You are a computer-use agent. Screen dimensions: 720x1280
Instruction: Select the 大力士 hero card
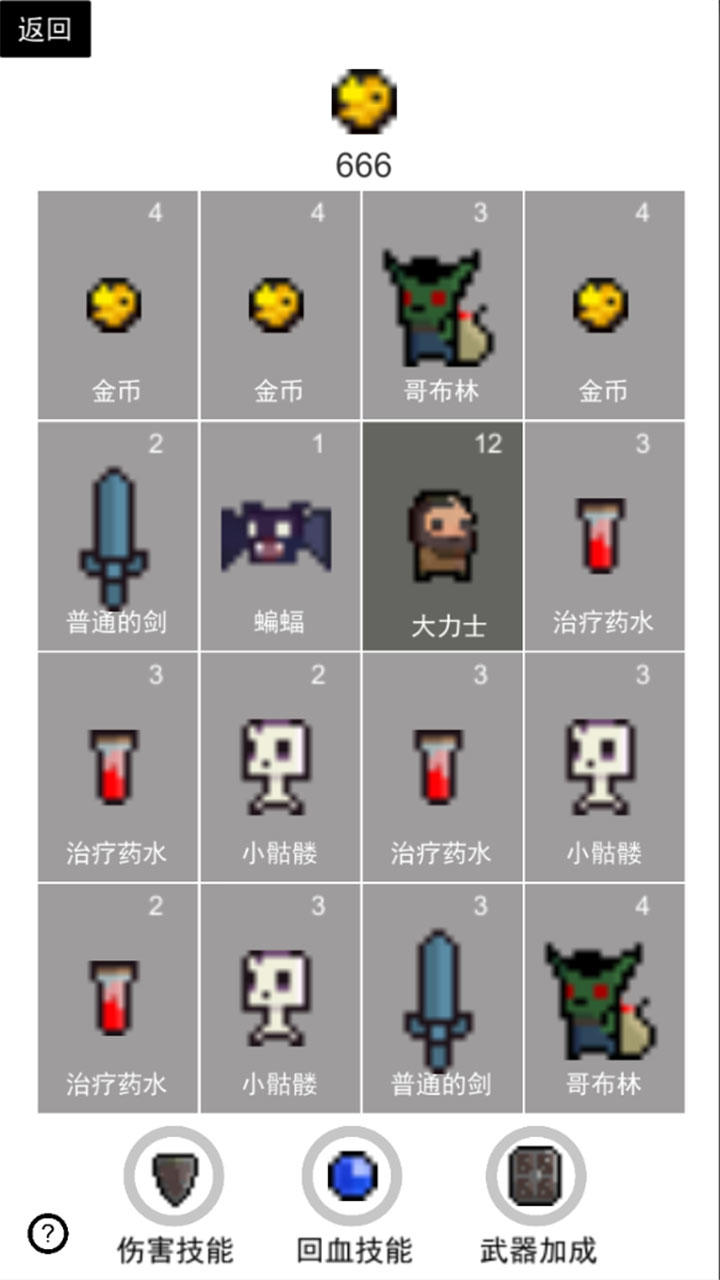coord(442,537)
